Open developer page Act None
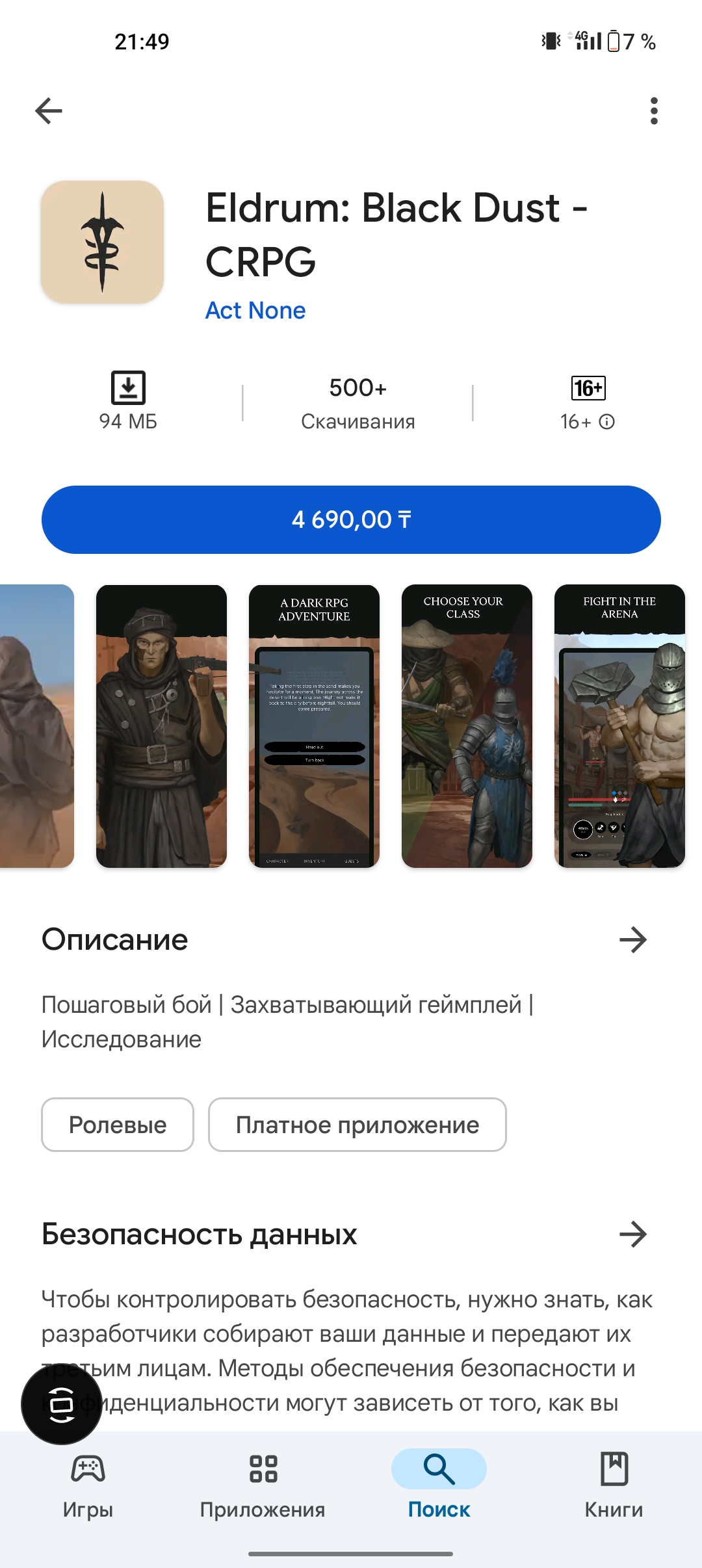 point(255,311)
